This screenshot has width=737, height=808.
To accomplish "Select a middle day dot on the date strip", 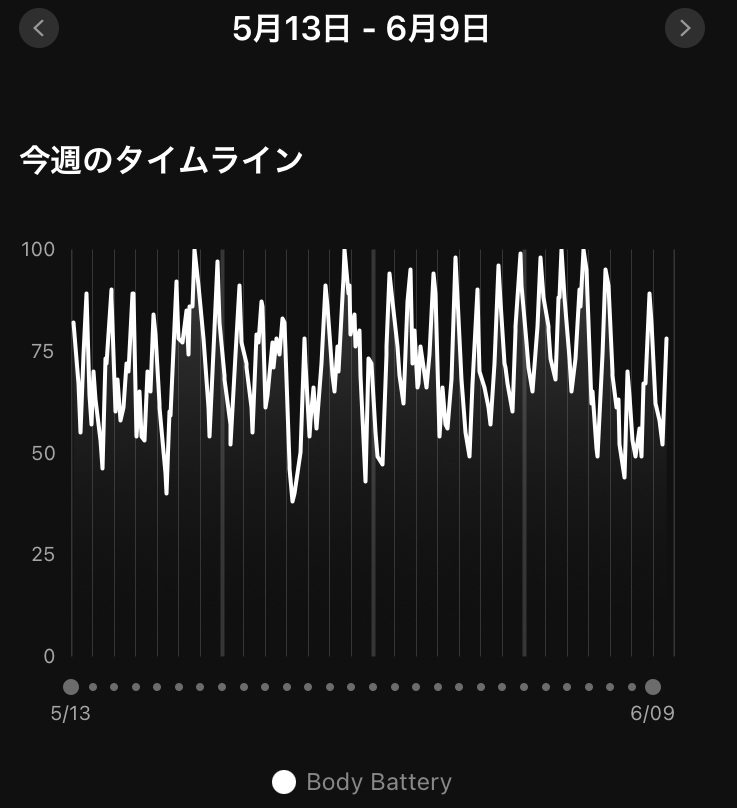I will tap(362, 687).
